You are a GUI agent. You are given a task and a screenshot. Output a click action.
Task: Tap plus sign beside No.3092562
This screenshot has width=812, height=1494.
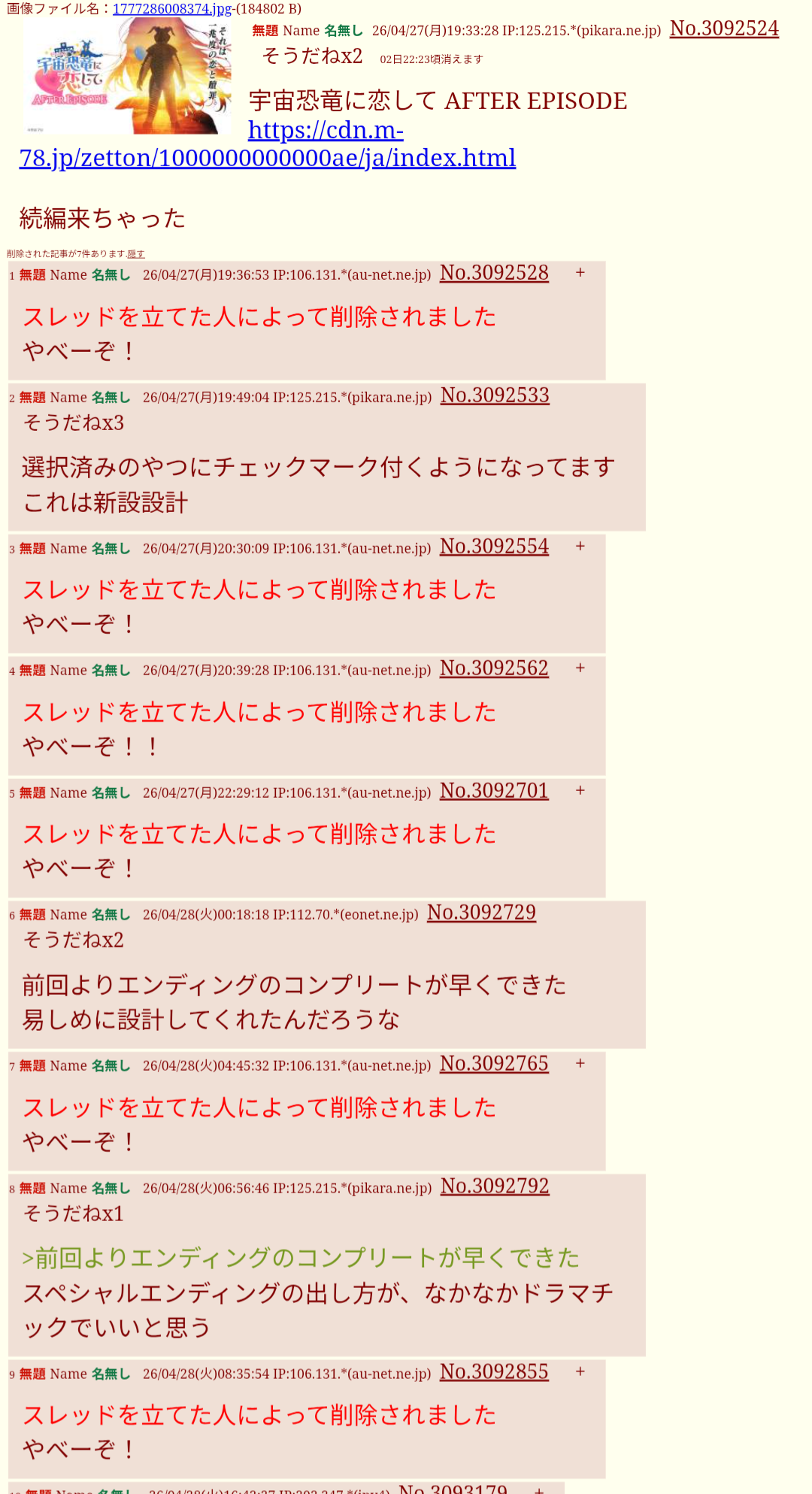click(x=580, y=668)
